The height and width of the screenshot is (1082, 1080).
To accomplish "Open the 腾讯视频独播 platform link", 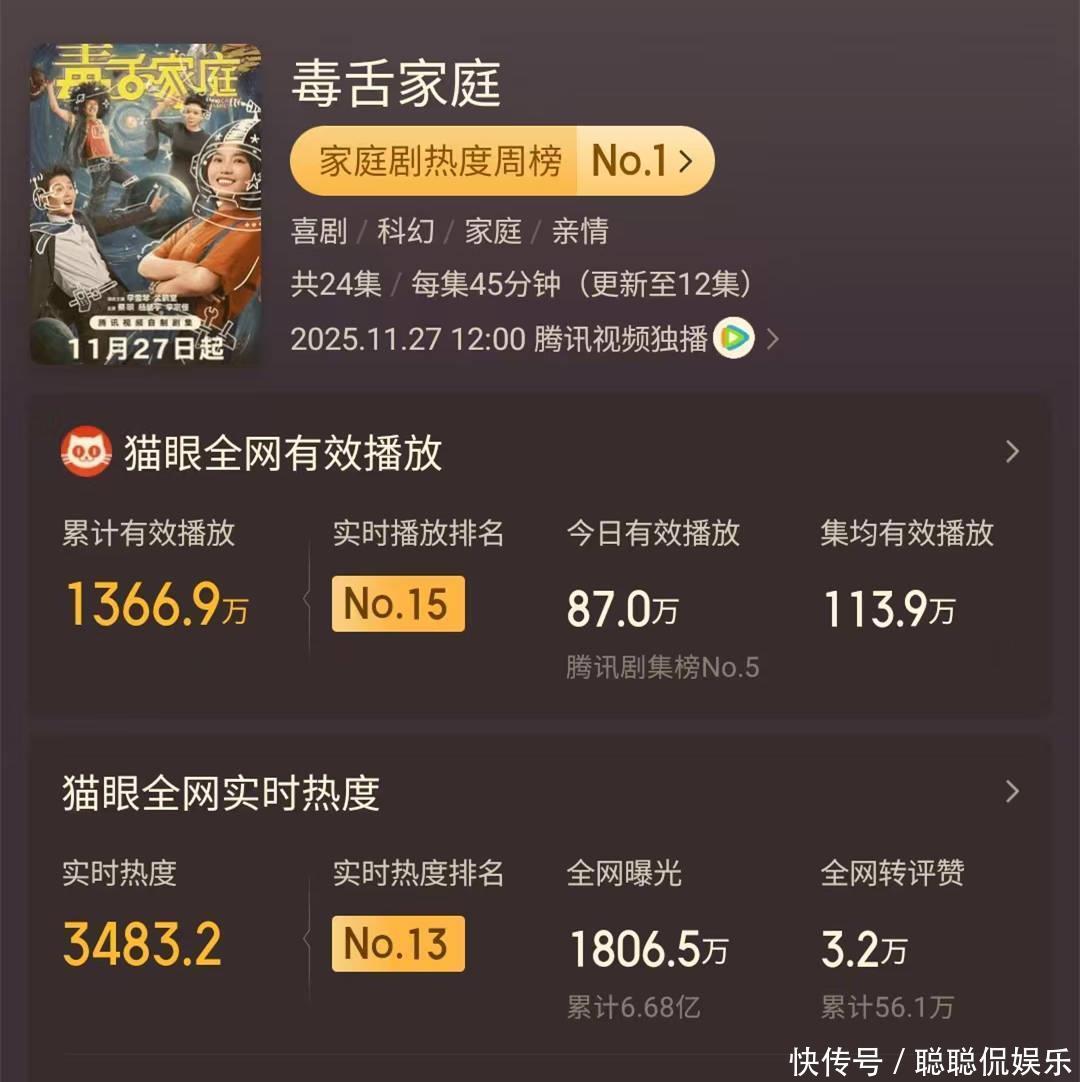I will [x=655, y=339].
